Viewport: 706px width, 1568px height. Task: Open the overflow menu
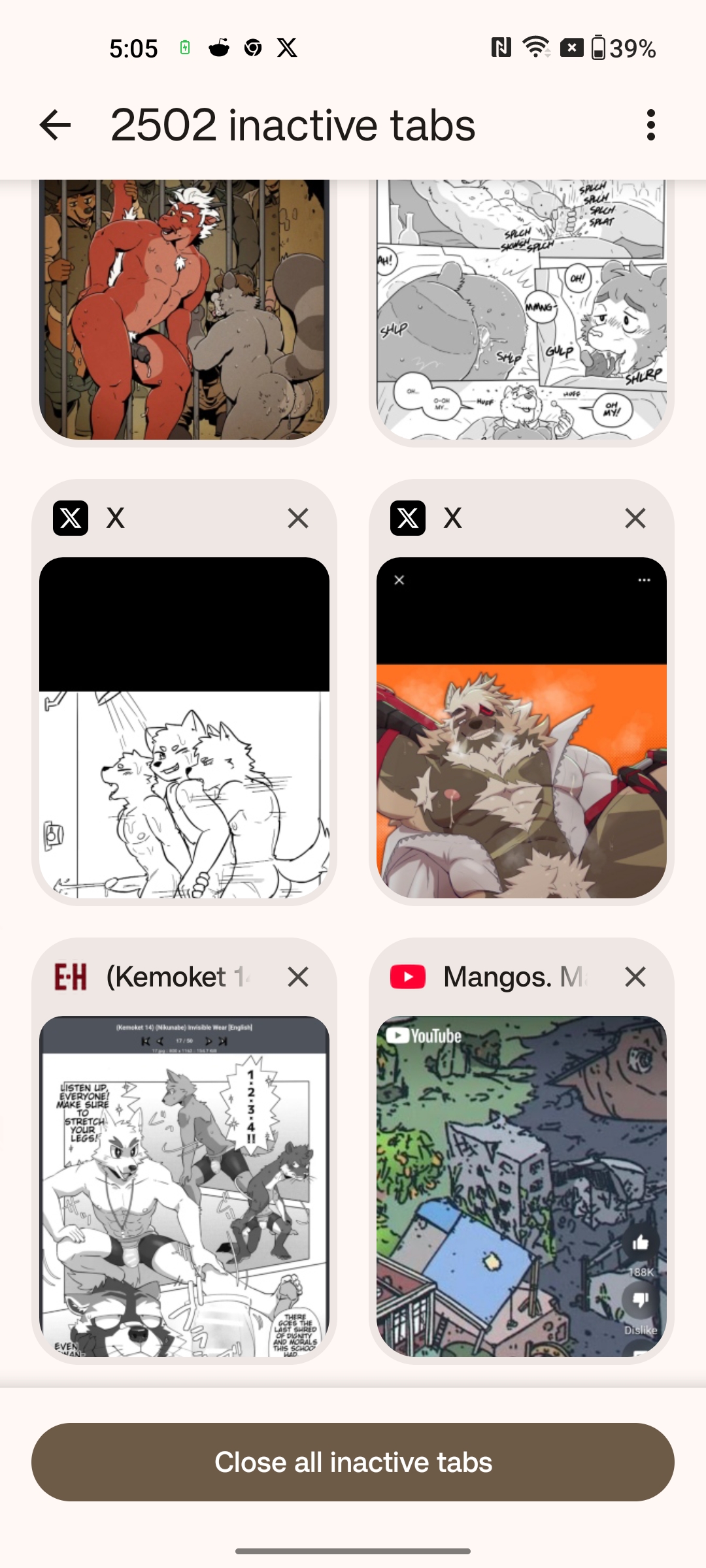(650, 125)
